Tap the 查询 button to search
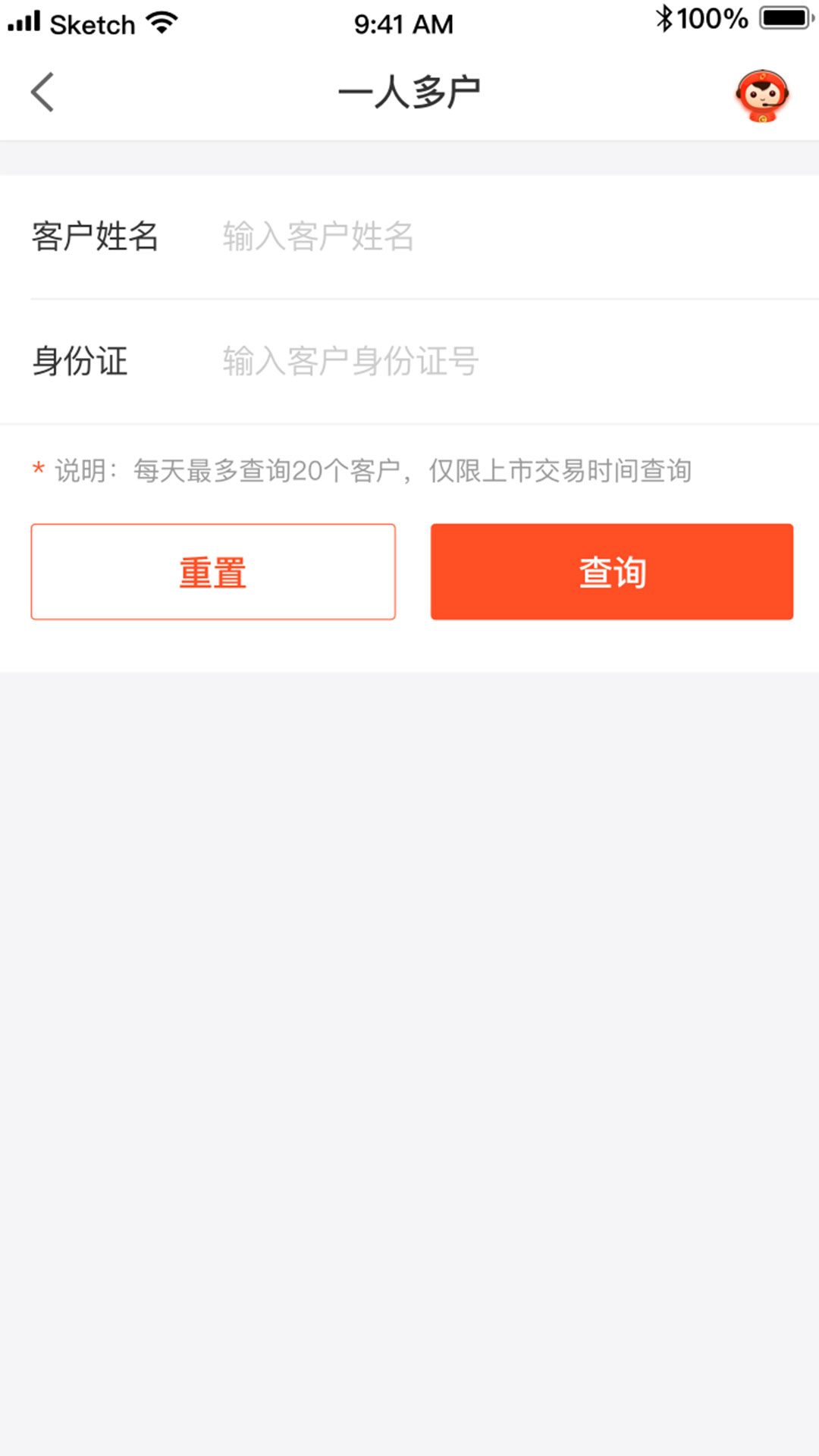Viewport: 819px width, 1456px height. coord(611,571)
